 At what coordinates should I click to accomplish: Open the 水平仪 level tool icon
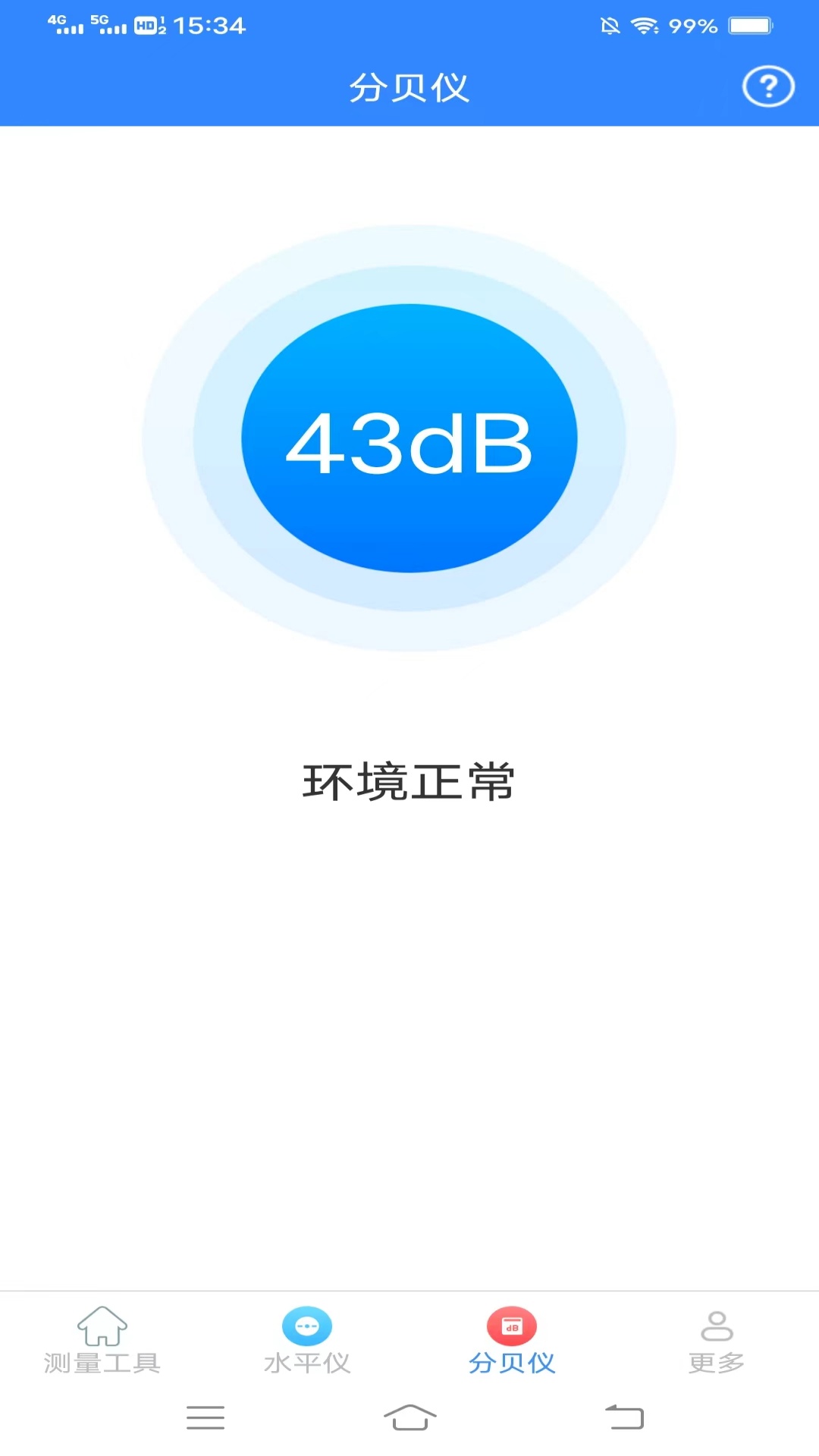(307, 1326)
